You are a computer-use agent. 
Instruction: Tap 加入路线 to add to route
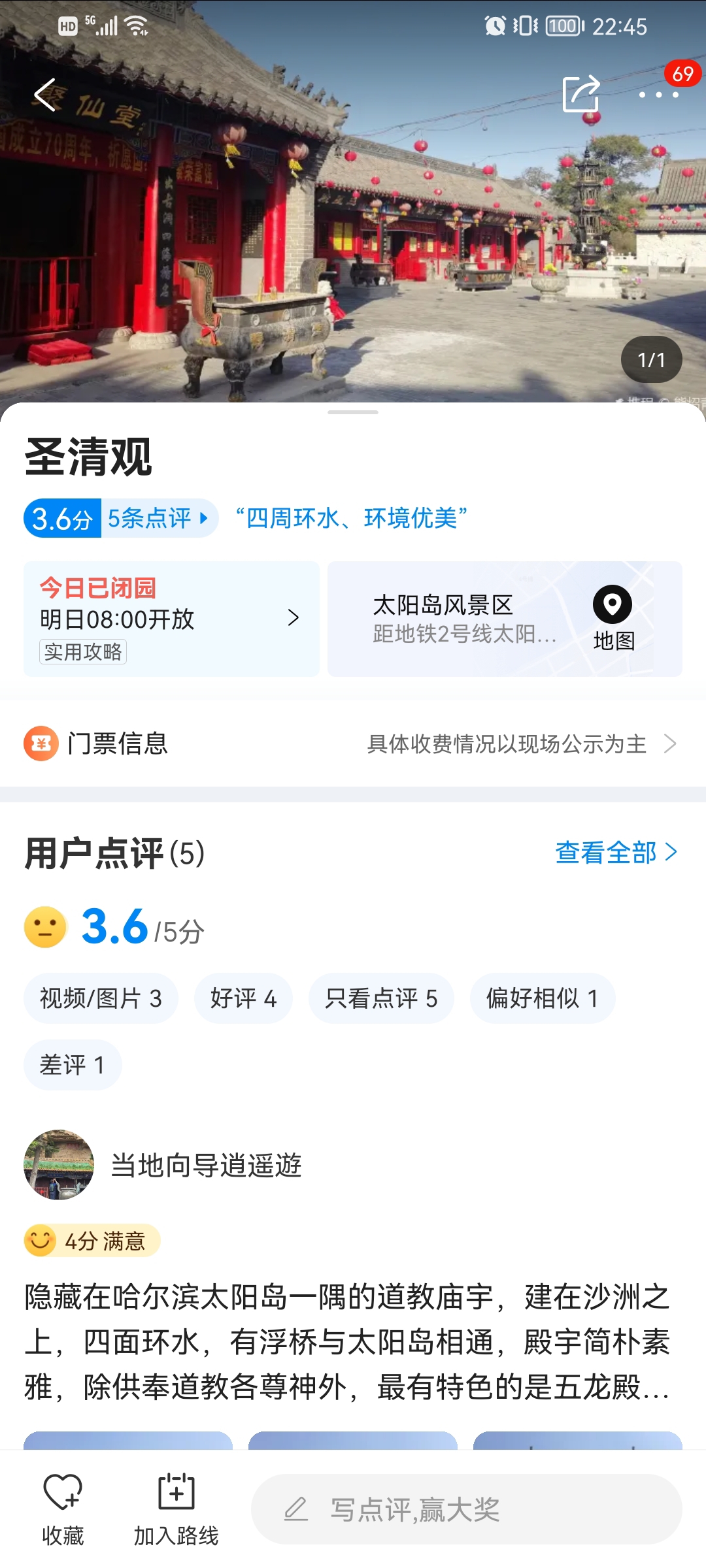point(176,1509)
